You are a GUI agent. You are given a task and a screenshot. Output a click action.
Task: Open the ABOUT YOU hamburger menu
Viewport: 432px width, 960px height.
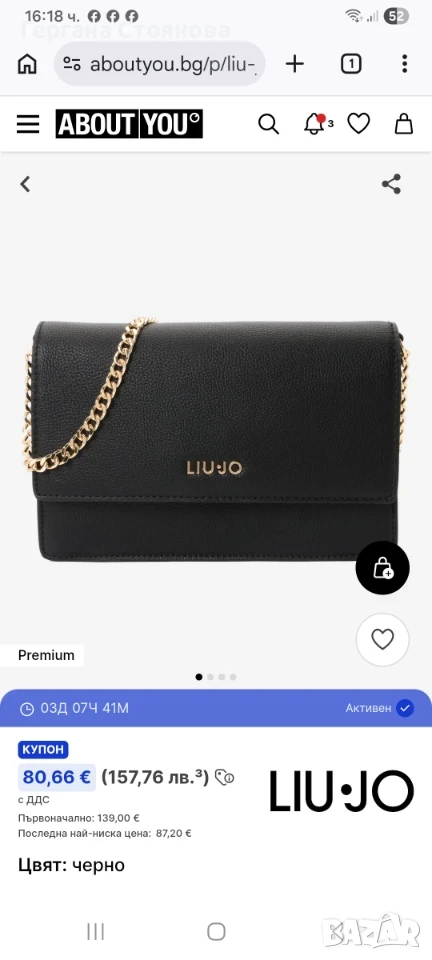coord(28,124)
